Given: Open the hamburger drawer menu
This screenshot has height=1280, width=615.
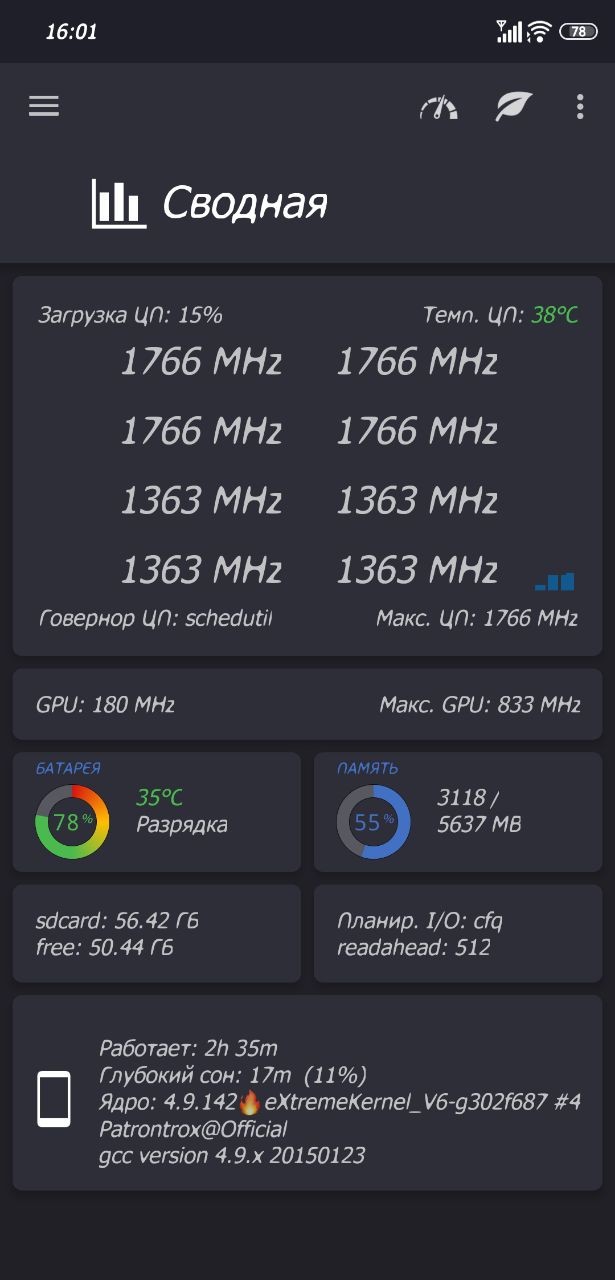Looking at the screenshot, I should coord(44,106).
